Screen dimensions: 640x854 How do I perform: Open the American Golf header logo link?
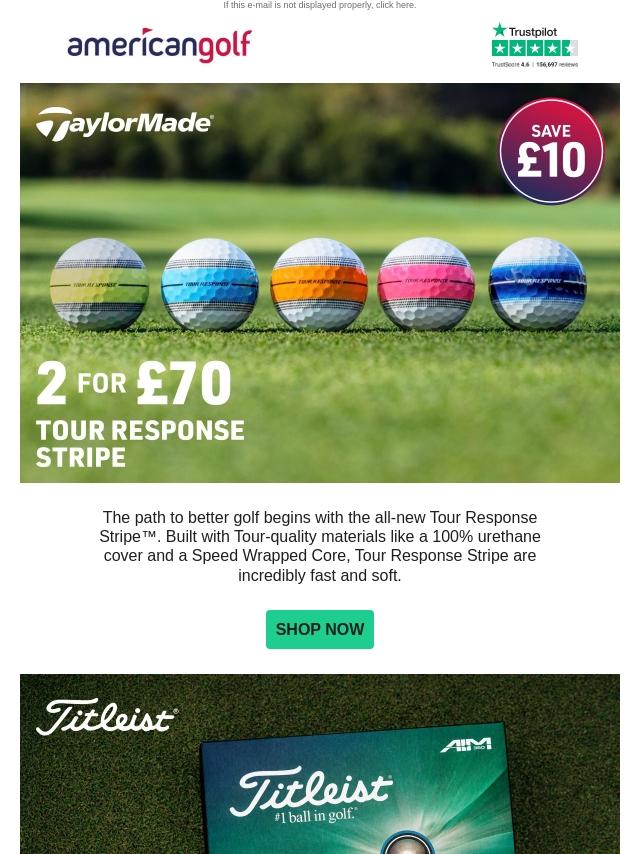(160, 45)
